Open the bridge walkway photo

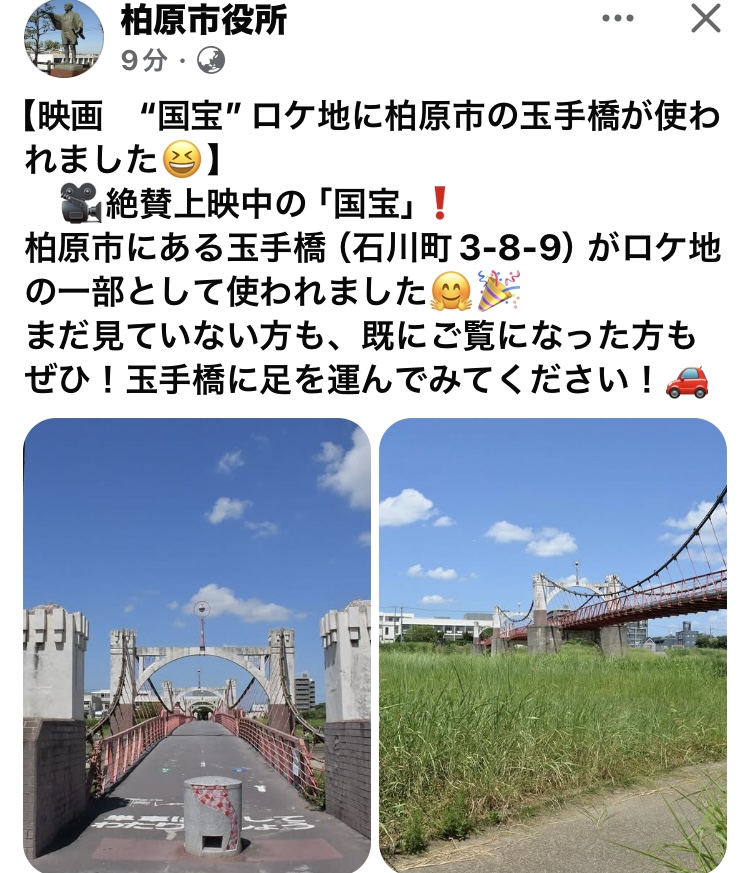coord(197,645)
